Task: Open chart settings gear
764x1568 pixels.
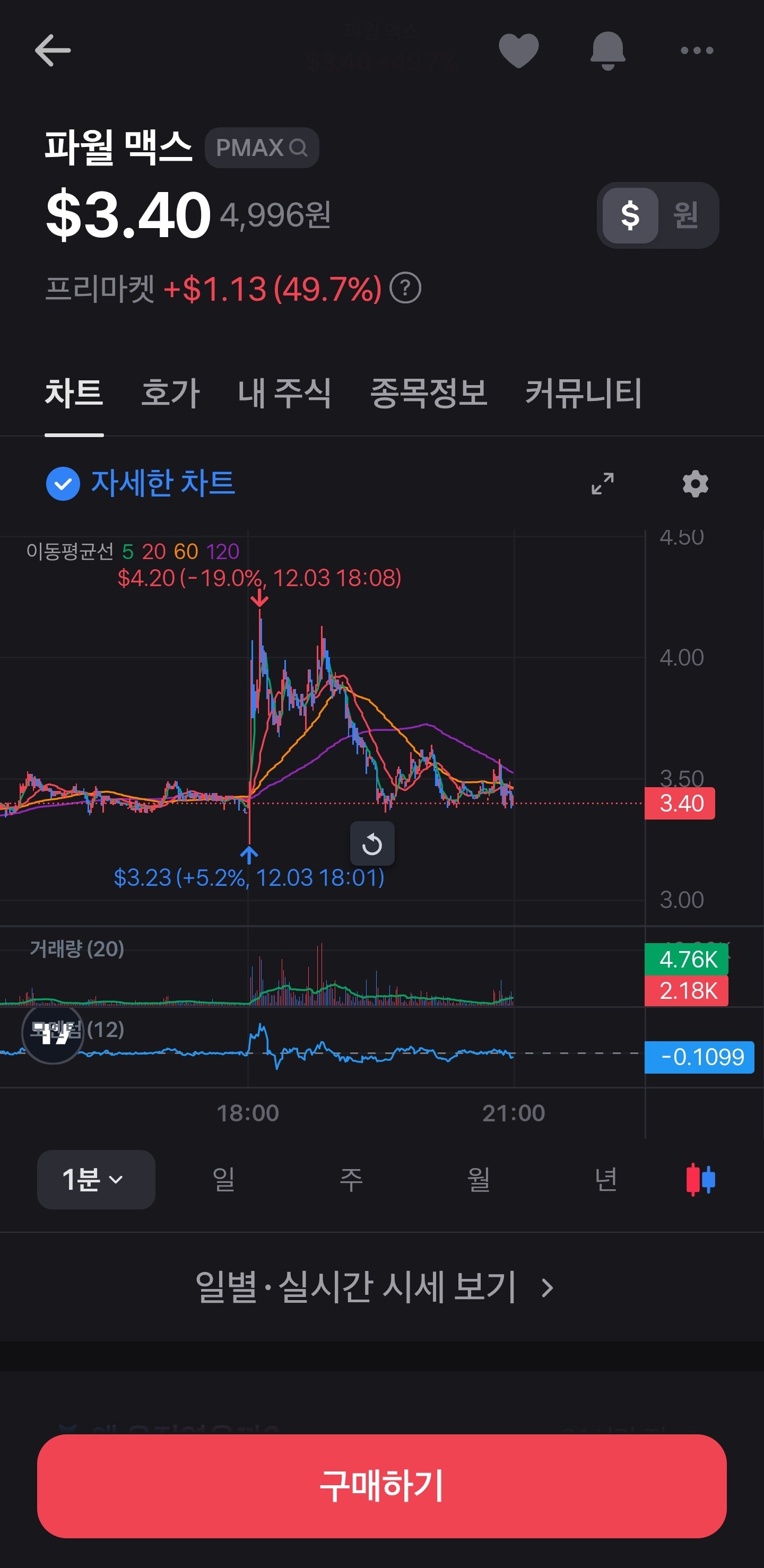Action: [695, 483]
